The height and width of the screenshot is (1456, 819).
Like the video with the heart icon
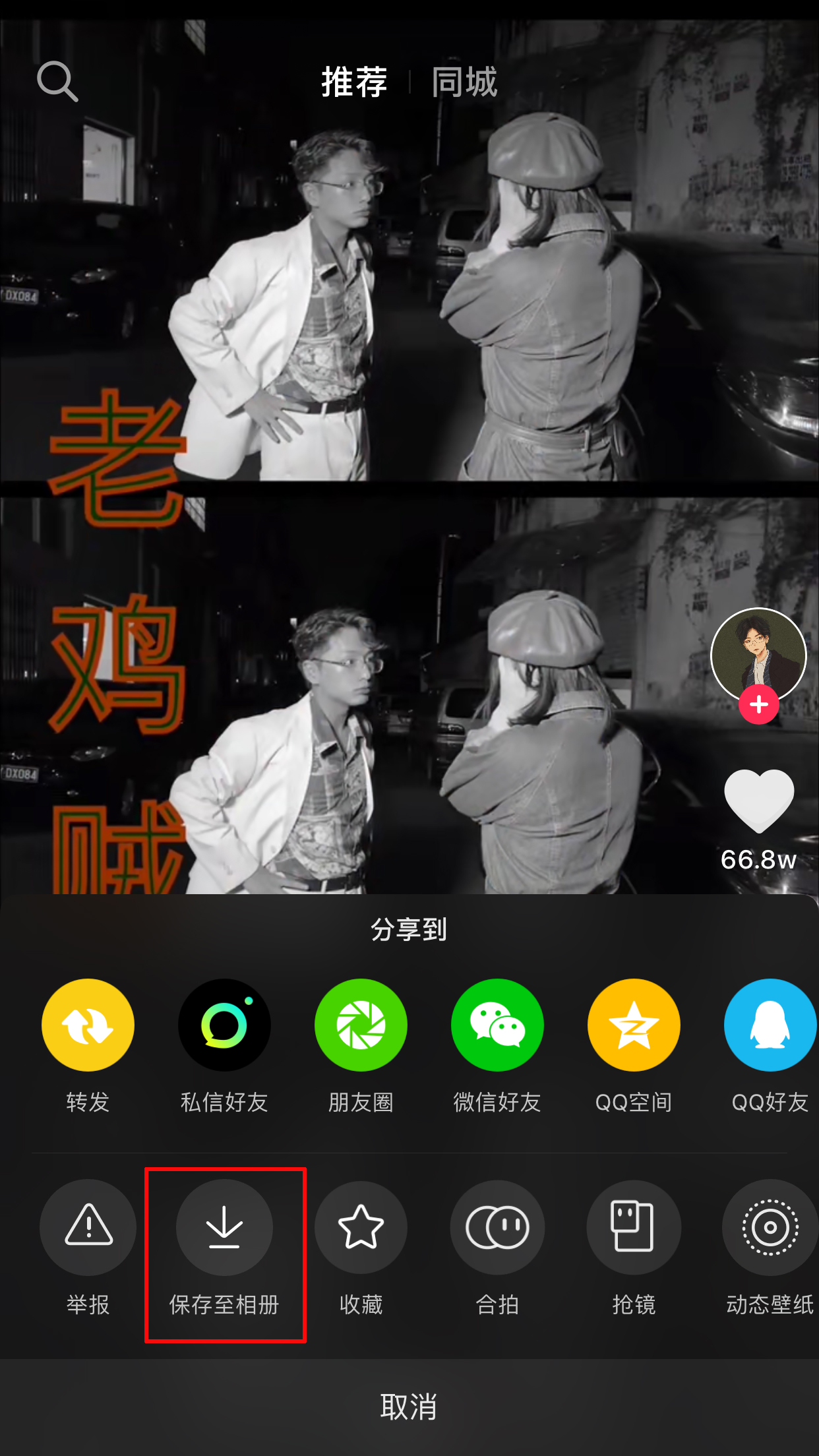point(758,800)
